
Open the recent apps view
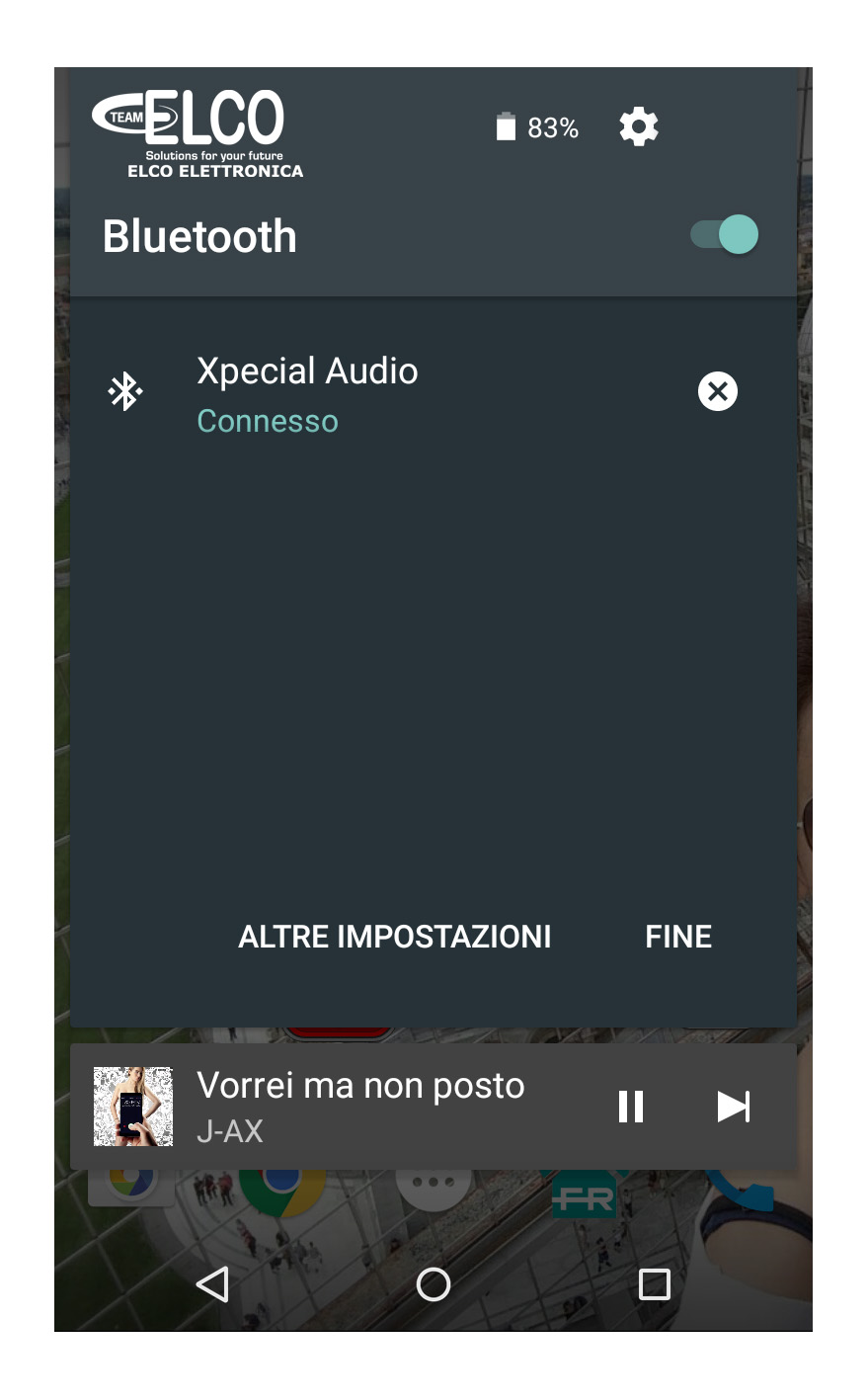(654, 1284)
